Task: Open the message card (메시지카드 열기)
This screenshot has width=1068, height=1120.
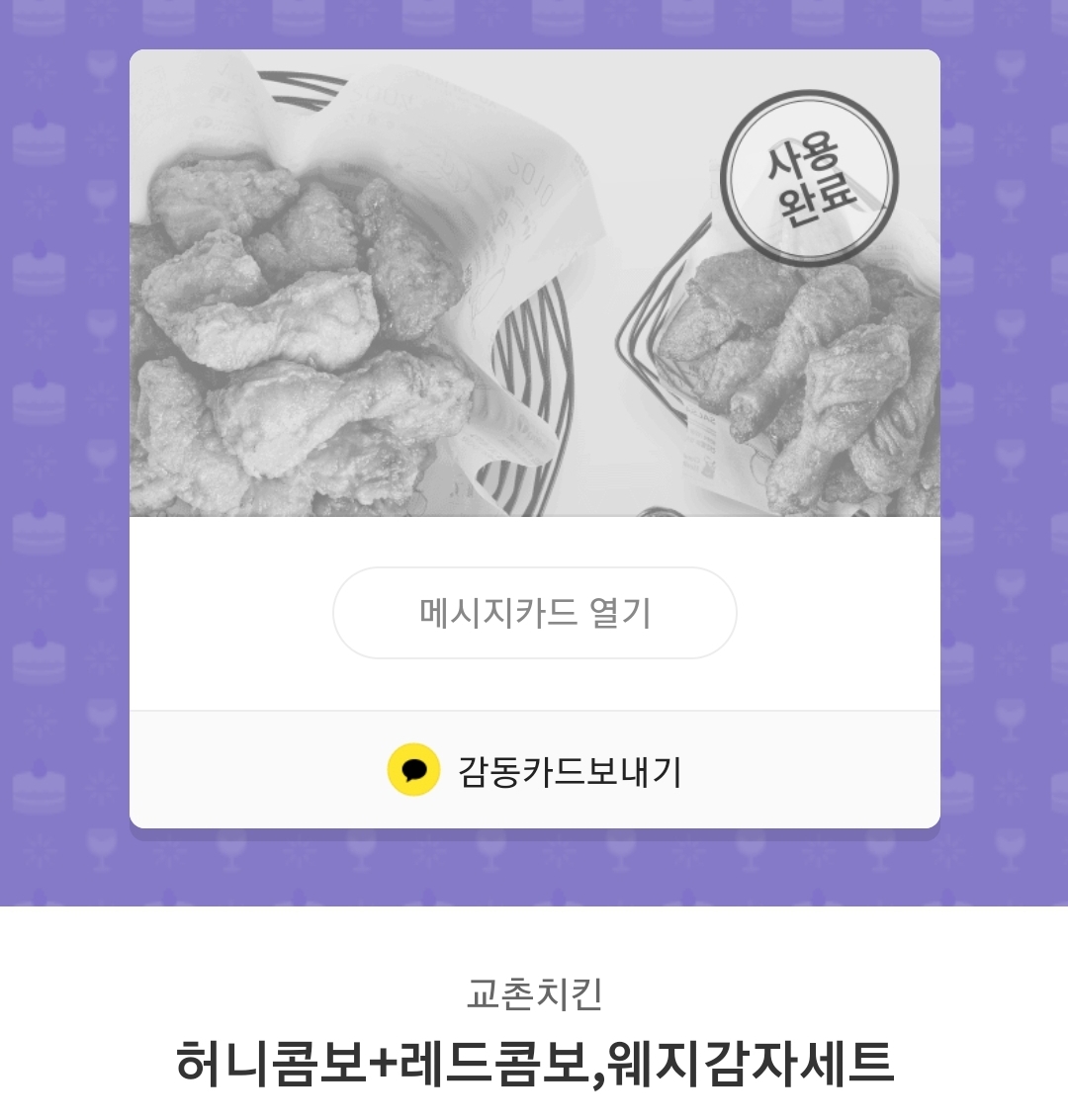Action: [534, 613]
